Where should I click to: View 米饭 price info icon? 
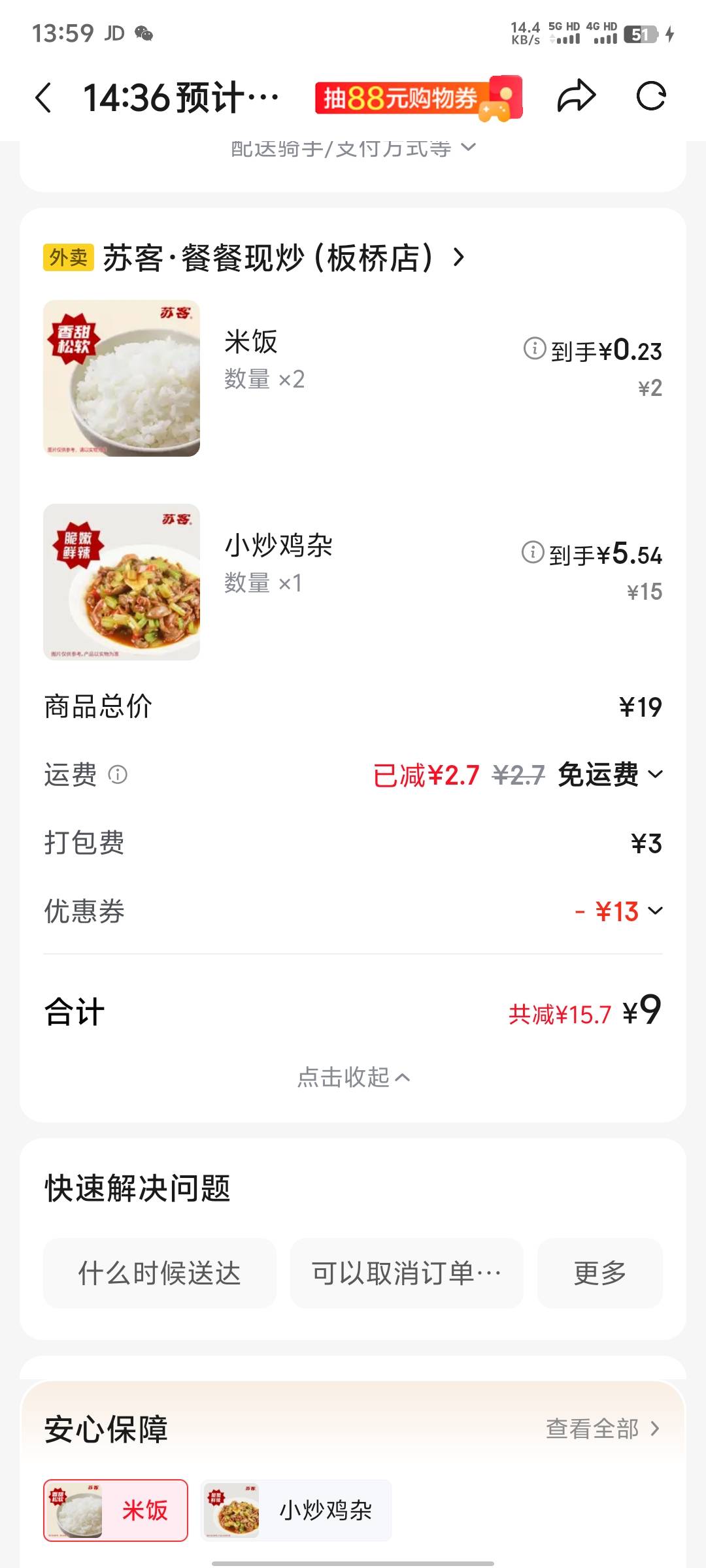click(x=534, y=348)
